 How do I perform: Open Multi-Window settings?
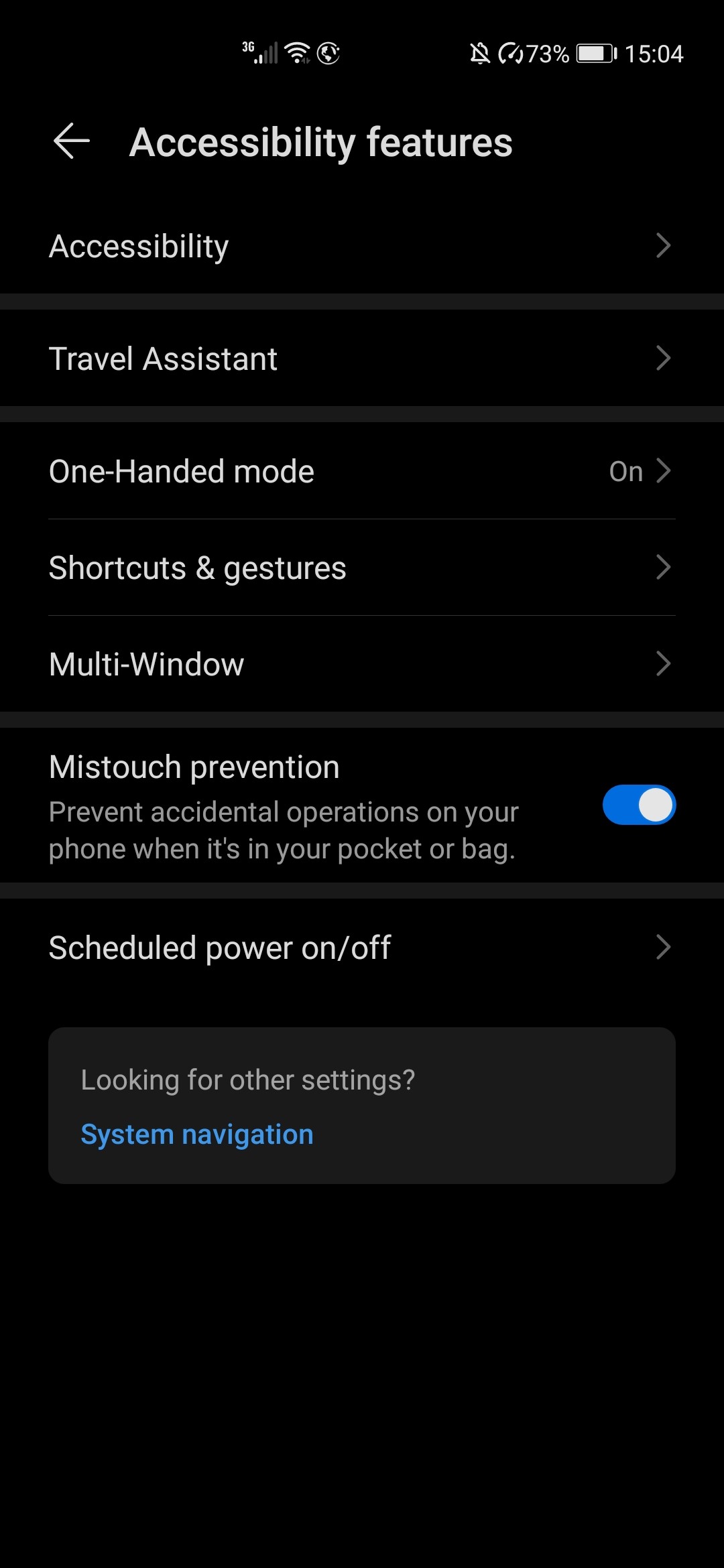[x=362, y=664]
